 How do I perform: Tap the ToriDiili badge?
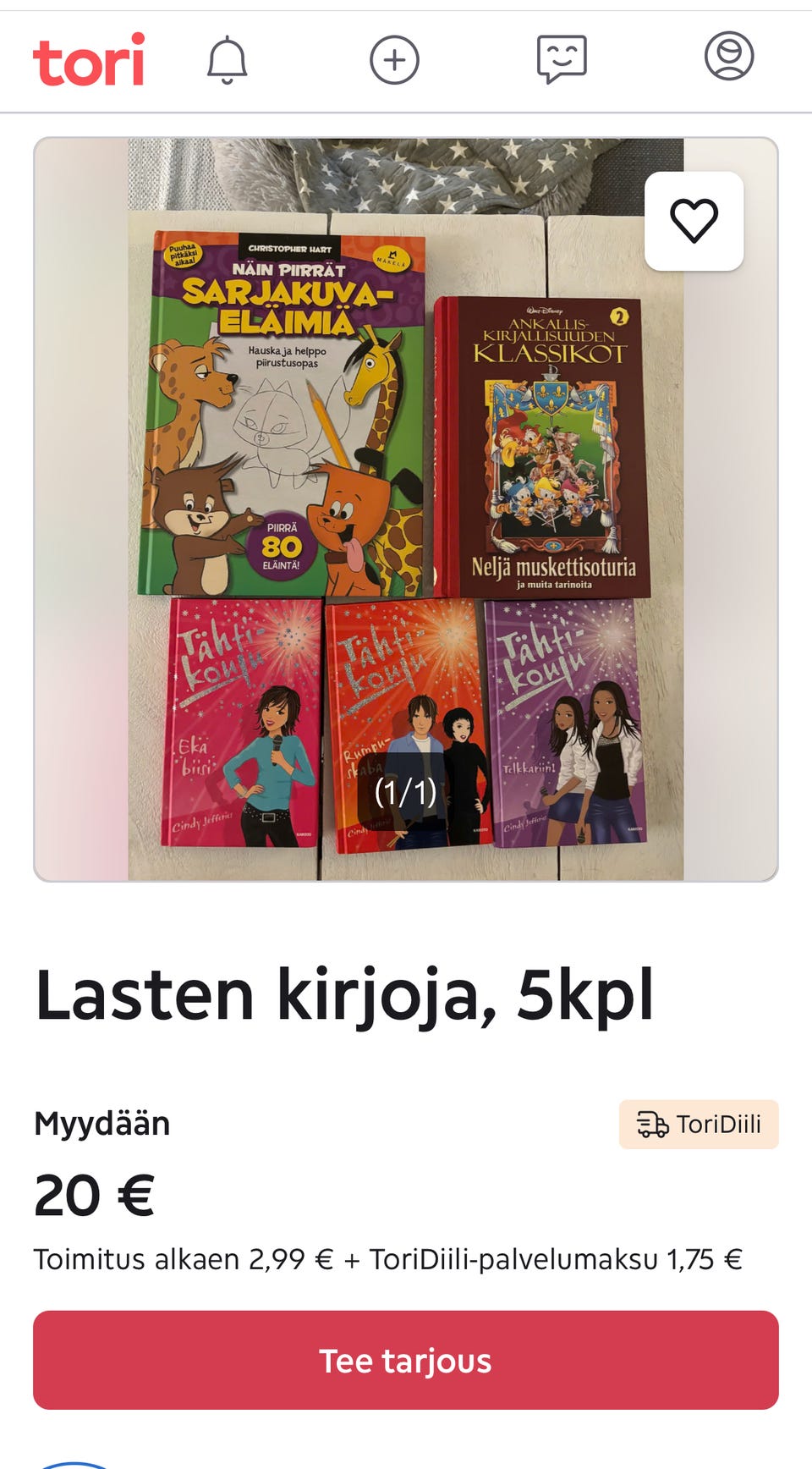tap(699, 1125)
